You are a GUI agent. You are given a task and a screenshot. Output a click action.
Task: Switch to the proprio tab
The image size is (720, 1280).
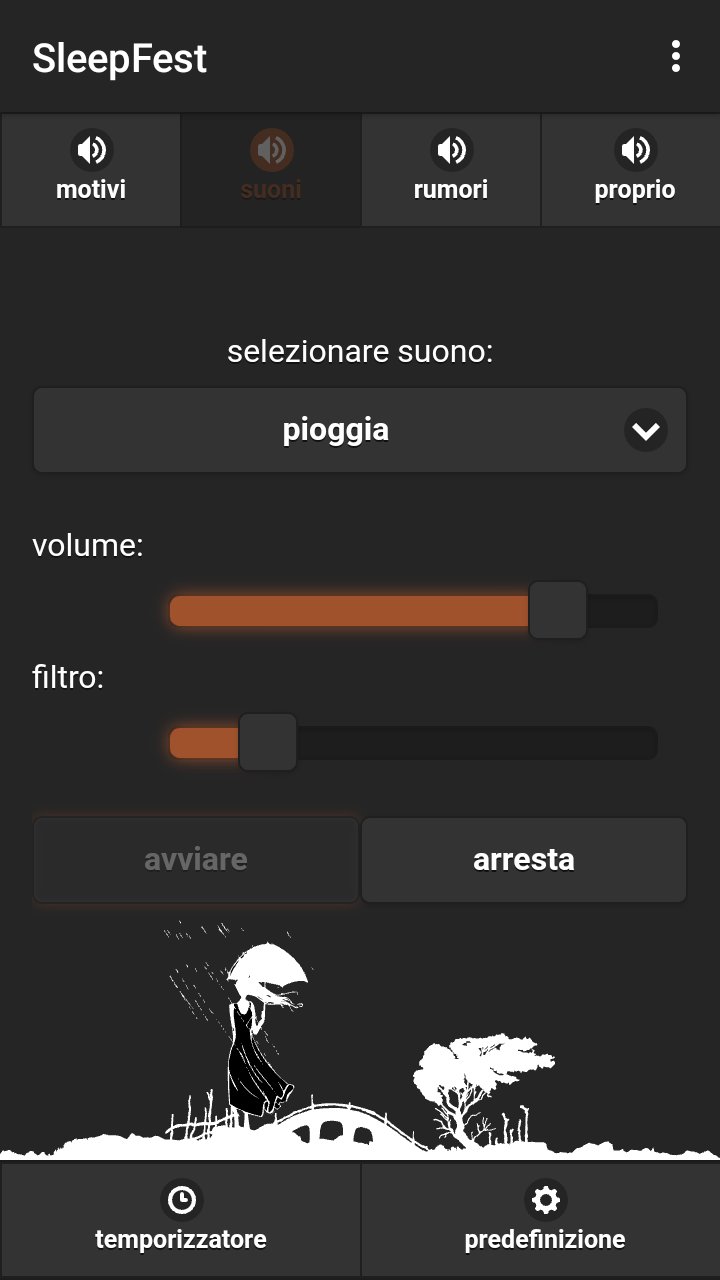(634, 170)
